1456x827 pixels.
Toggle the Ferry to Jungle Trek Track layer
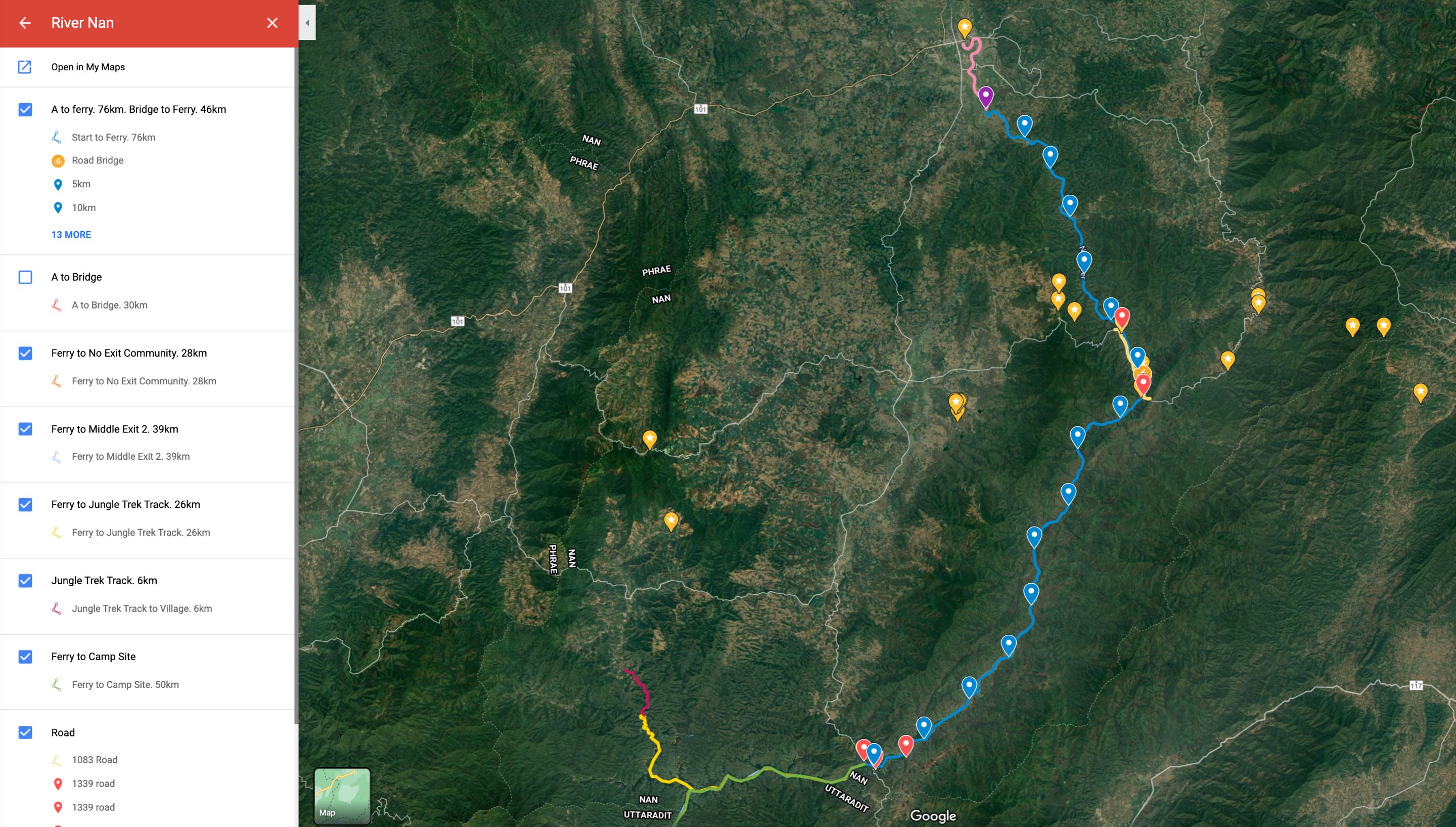click(25, 504)
